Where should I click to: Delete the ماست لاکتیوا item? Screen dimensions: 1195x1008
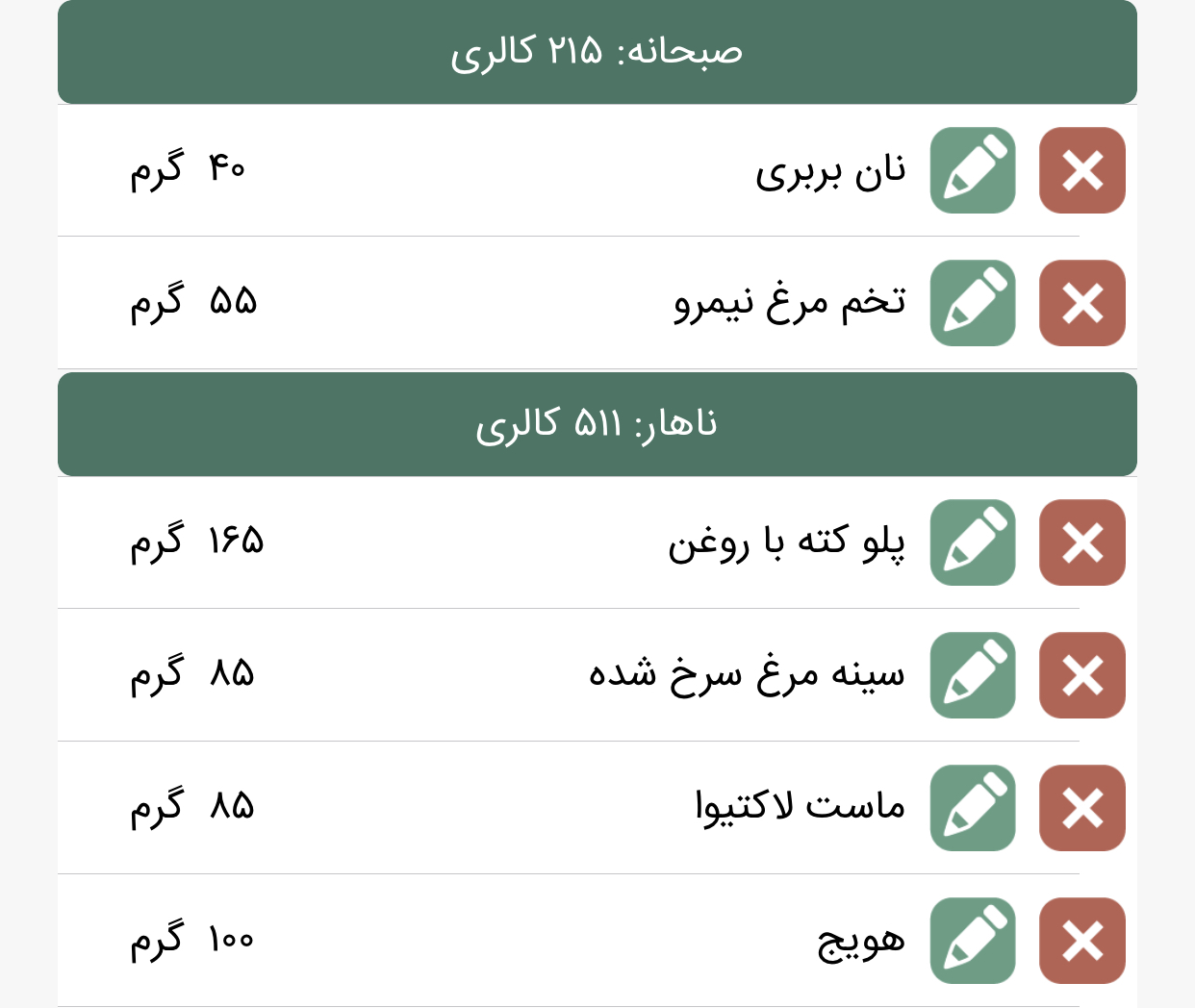pyautogui.click(x=1081, y=808)
